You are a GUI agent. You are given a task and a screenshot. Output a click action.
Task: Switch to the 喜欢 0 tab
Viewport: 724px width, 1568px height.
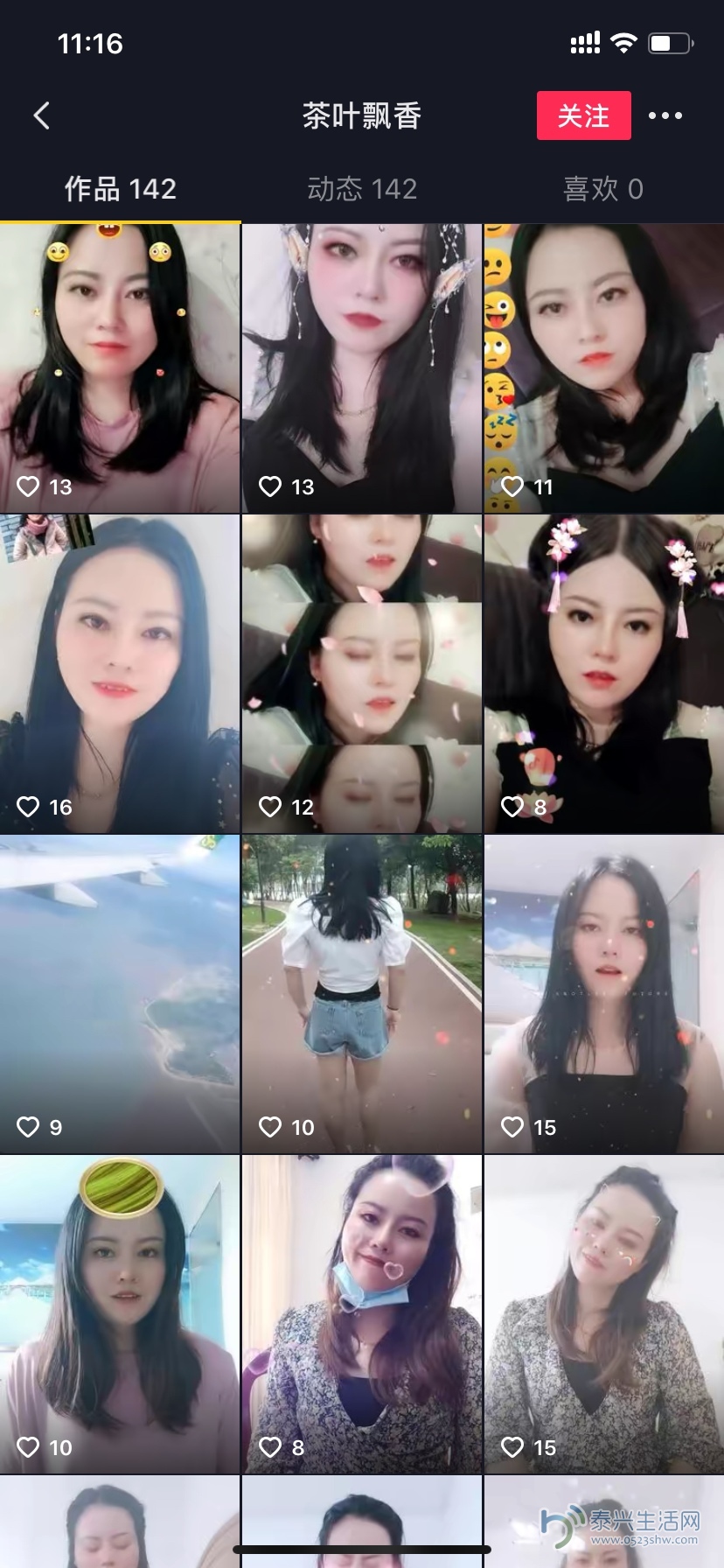(602, 189)
